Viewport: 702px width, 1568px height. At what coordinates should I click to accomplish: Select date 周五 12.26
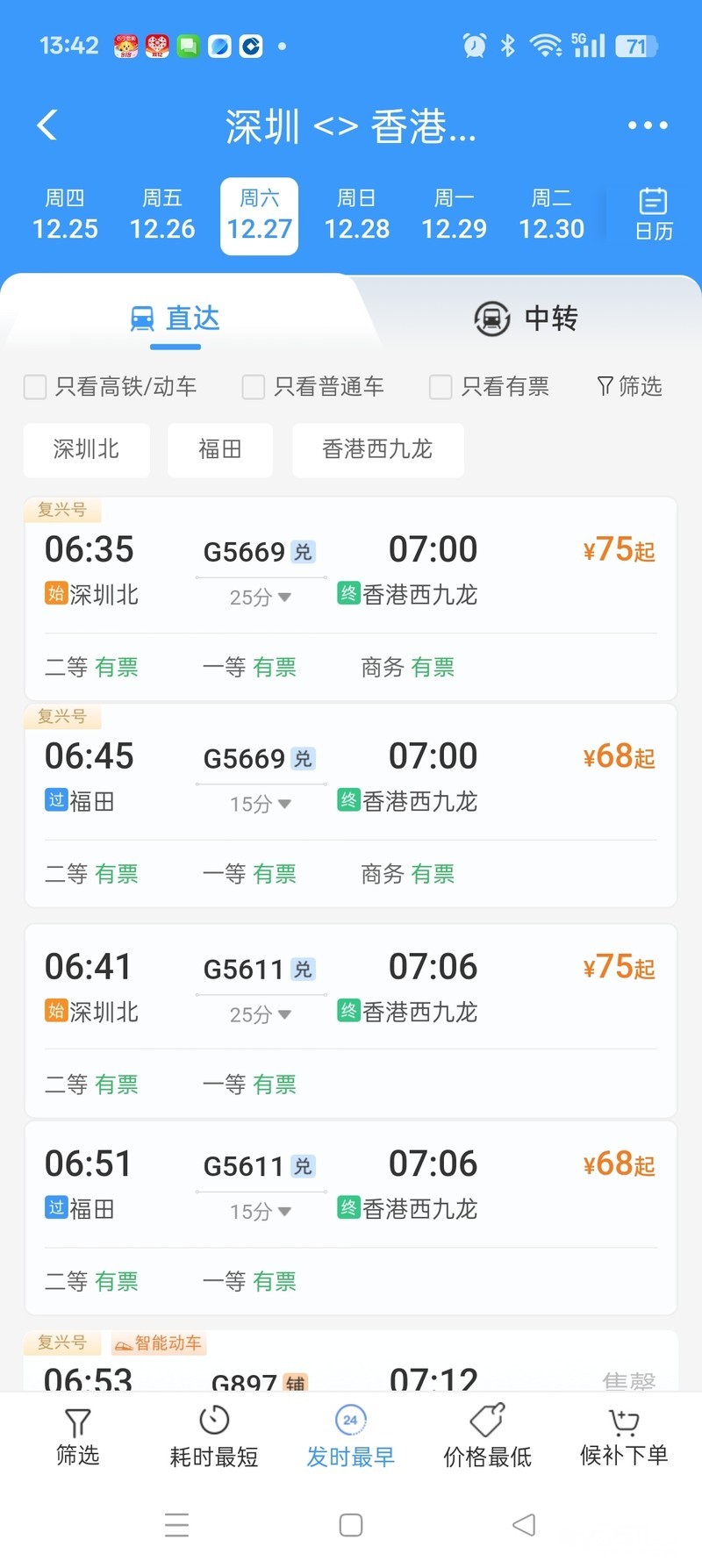click(162, 215)
